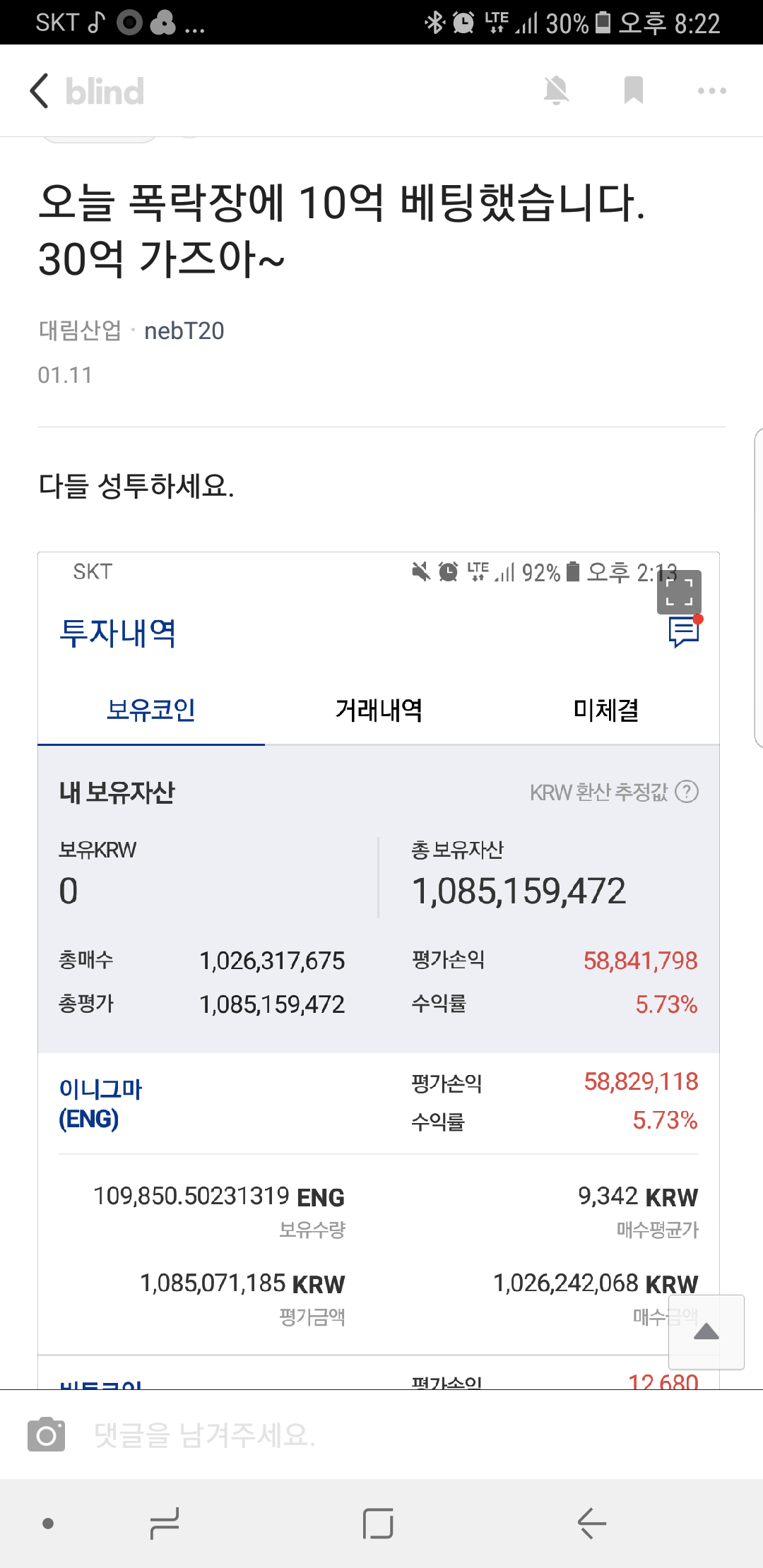Tap the back arrow next to blind logo

tap(38, 90)
